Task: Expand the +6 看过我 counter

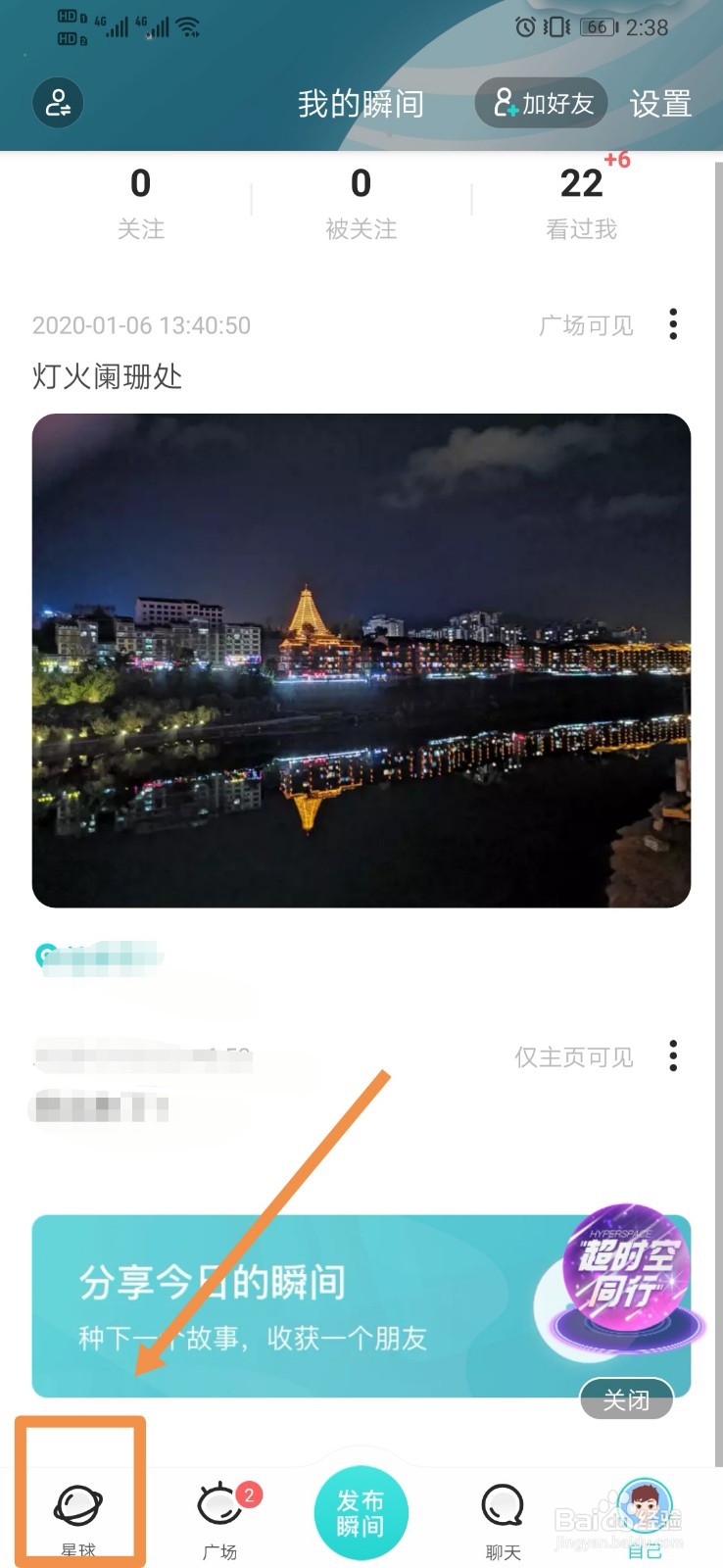Action: point(617,163)
